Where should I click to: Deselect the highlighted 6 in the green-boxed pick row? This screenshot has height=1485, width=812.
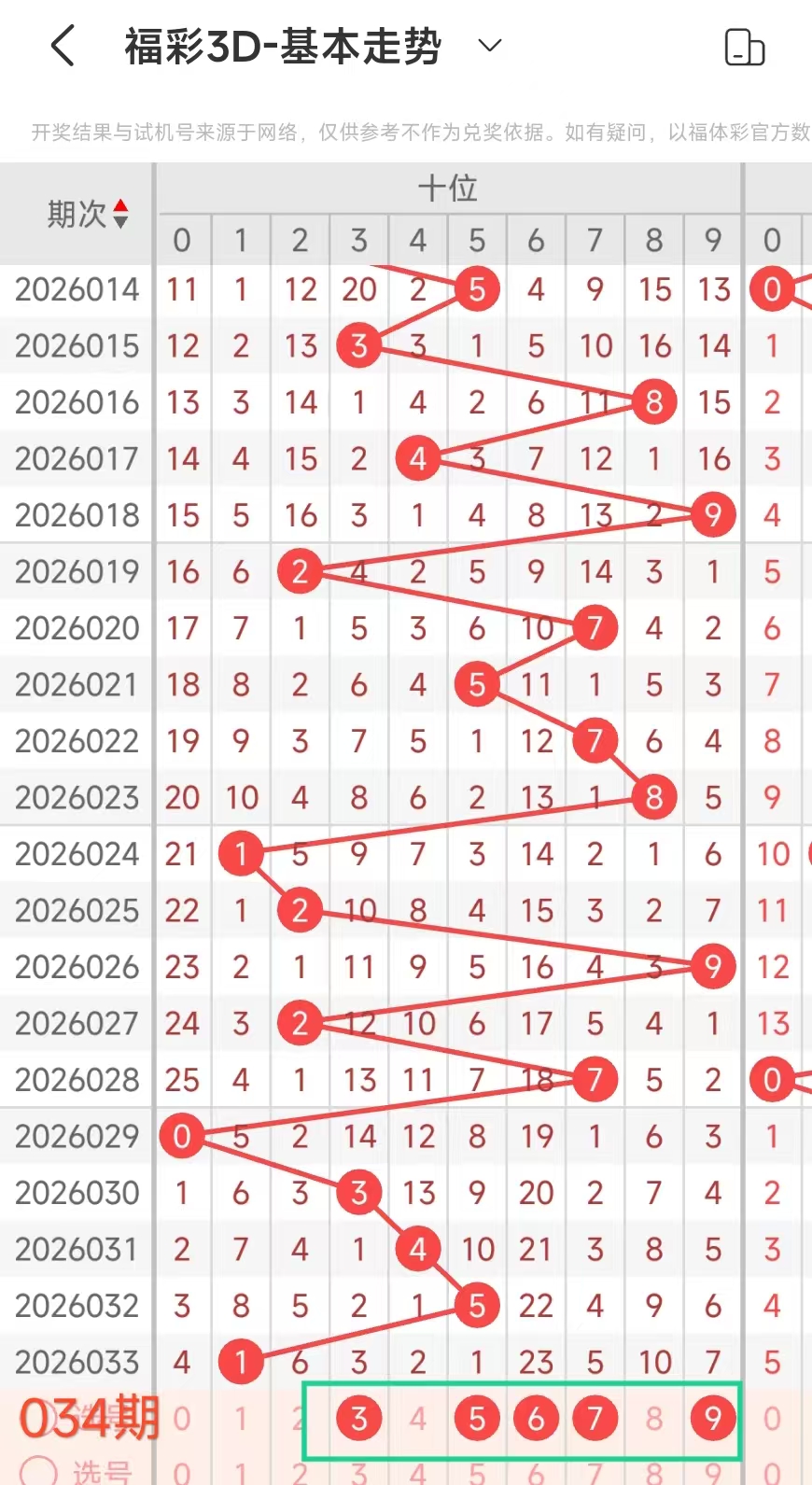click(x=536, y=1418)
